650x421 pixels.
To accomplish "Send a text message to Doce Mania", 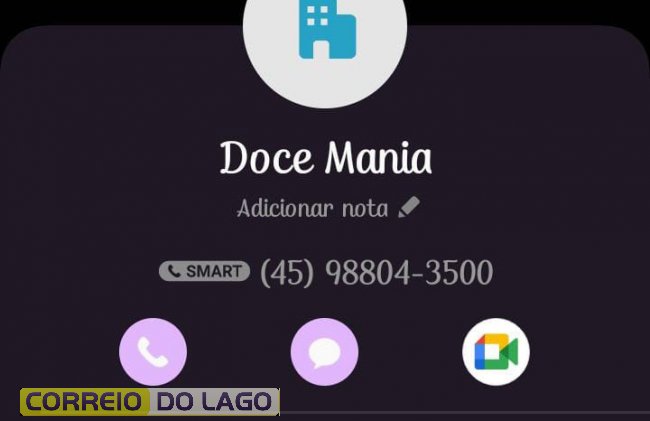I will point(324,352).
